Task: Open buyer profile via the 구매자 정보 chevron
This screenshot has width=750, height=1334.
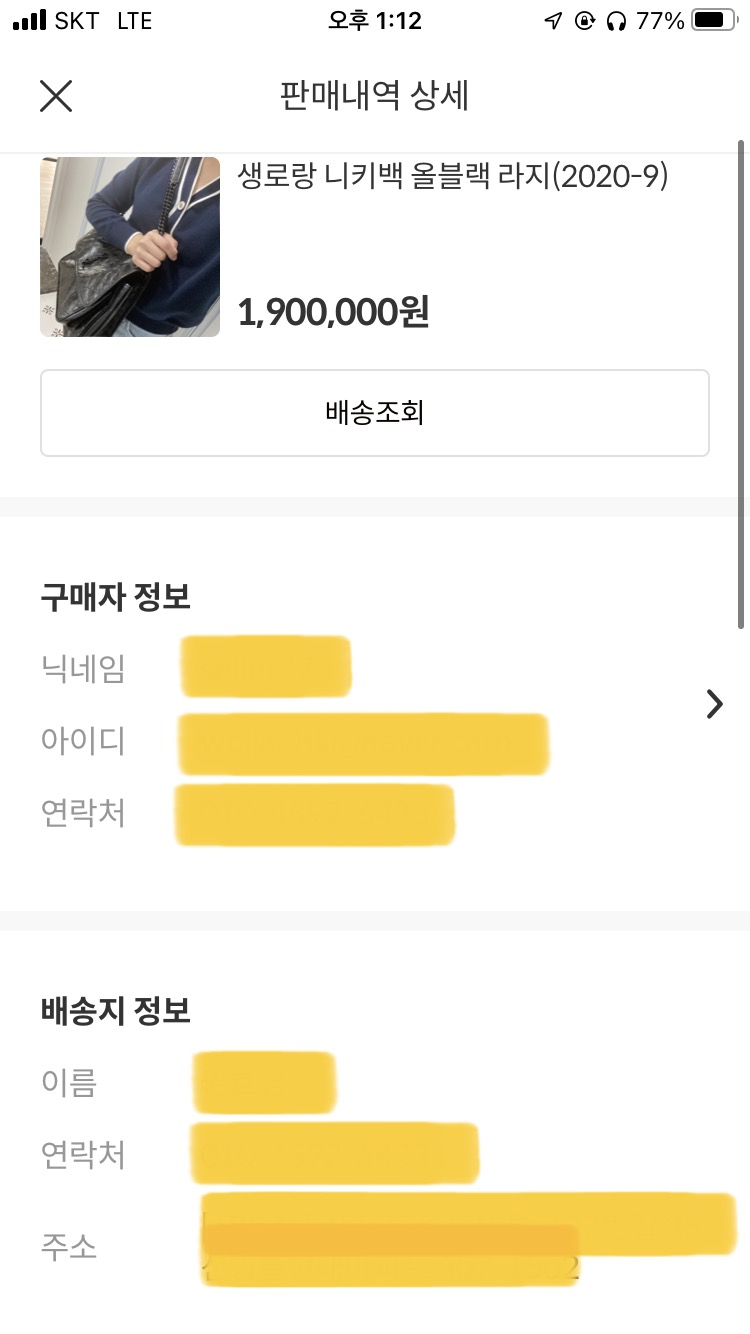Action: (714, 704)
